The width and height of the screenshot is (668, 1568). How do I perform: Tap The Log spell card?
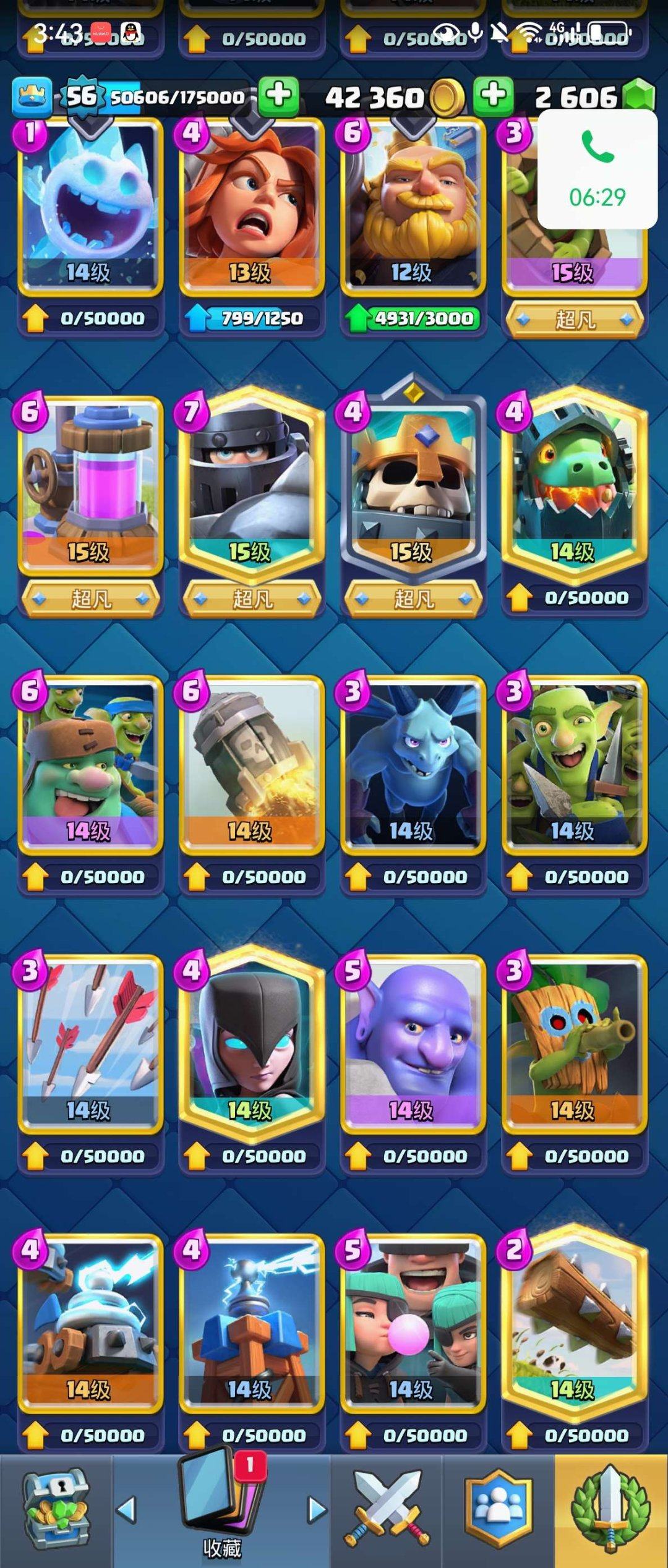[x=574, y=1324]
